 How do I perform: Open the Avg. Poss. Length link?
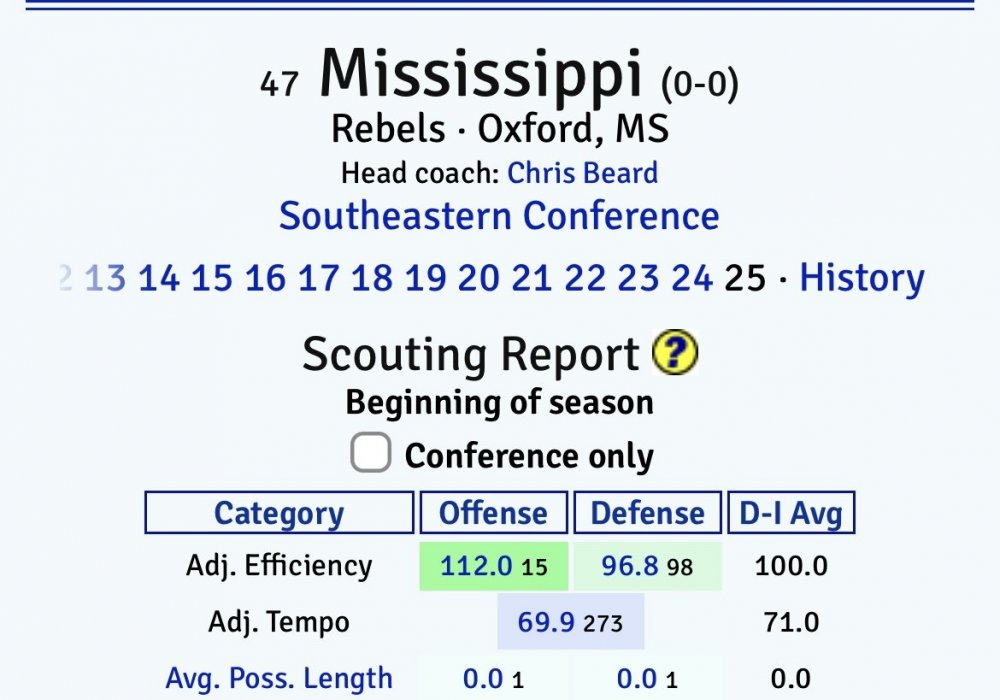(x=279, y=679)
